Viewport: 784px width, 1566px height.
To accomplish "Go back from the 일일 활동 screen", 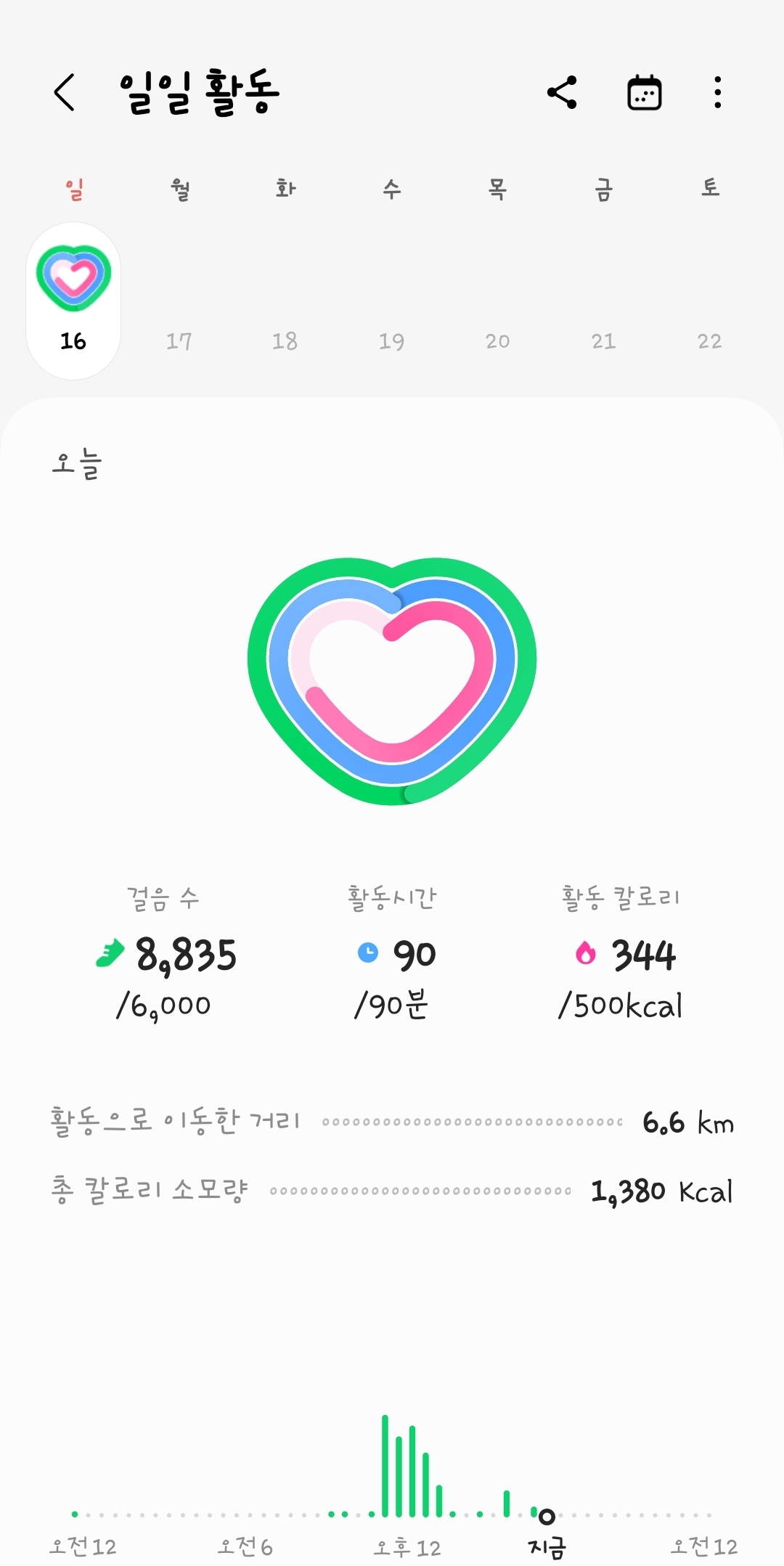I will [65, 93].
